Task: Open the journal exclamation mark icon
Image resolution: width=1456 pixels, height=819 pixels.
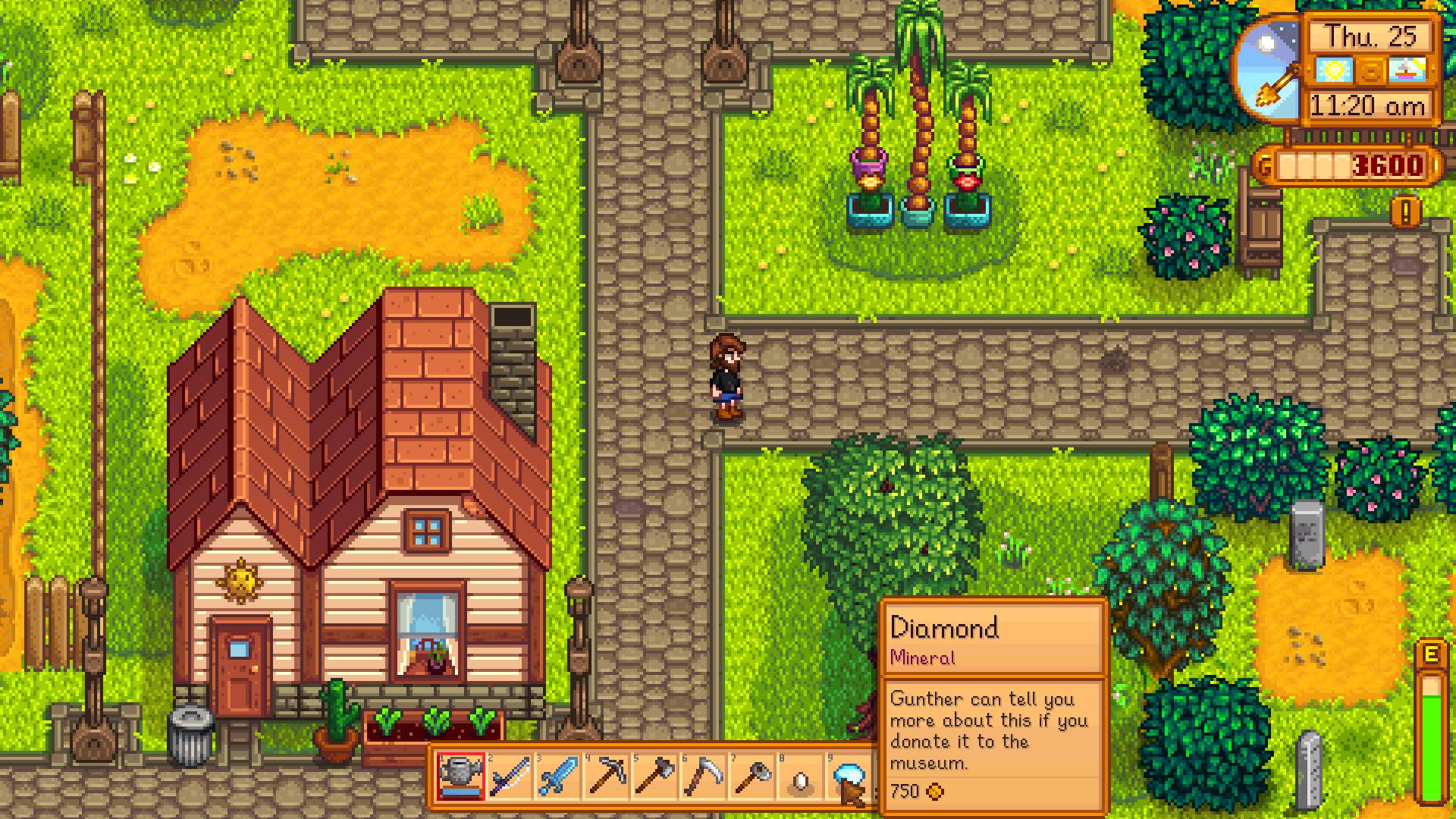Action: click(1406, 212)
